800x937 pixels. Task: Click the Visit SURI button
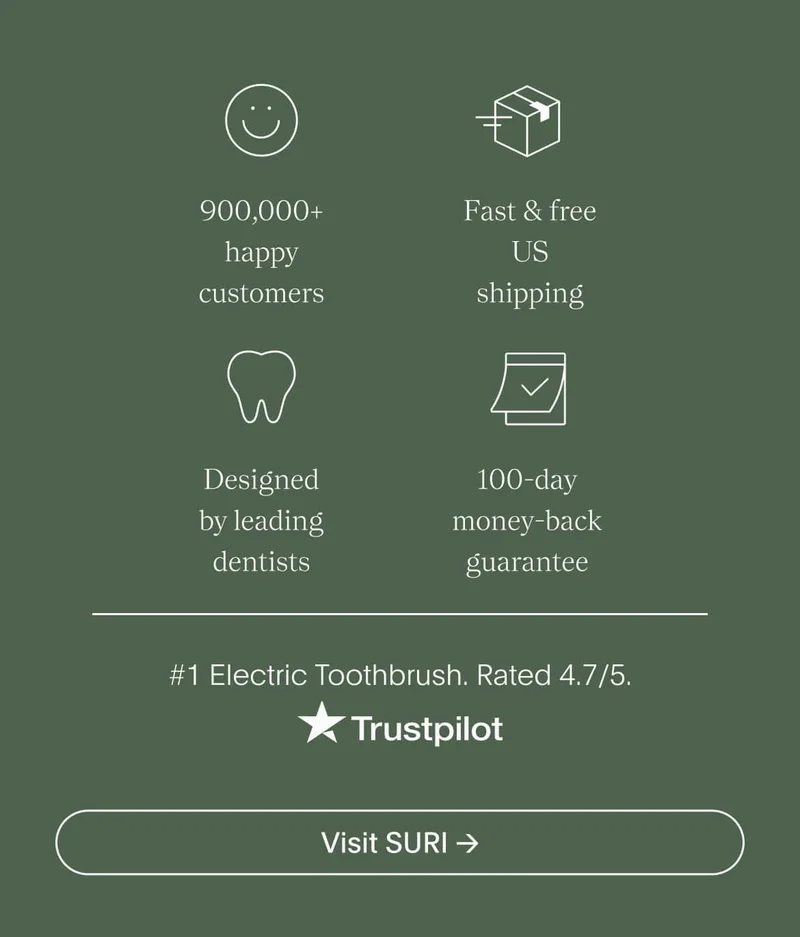(400, 843)
